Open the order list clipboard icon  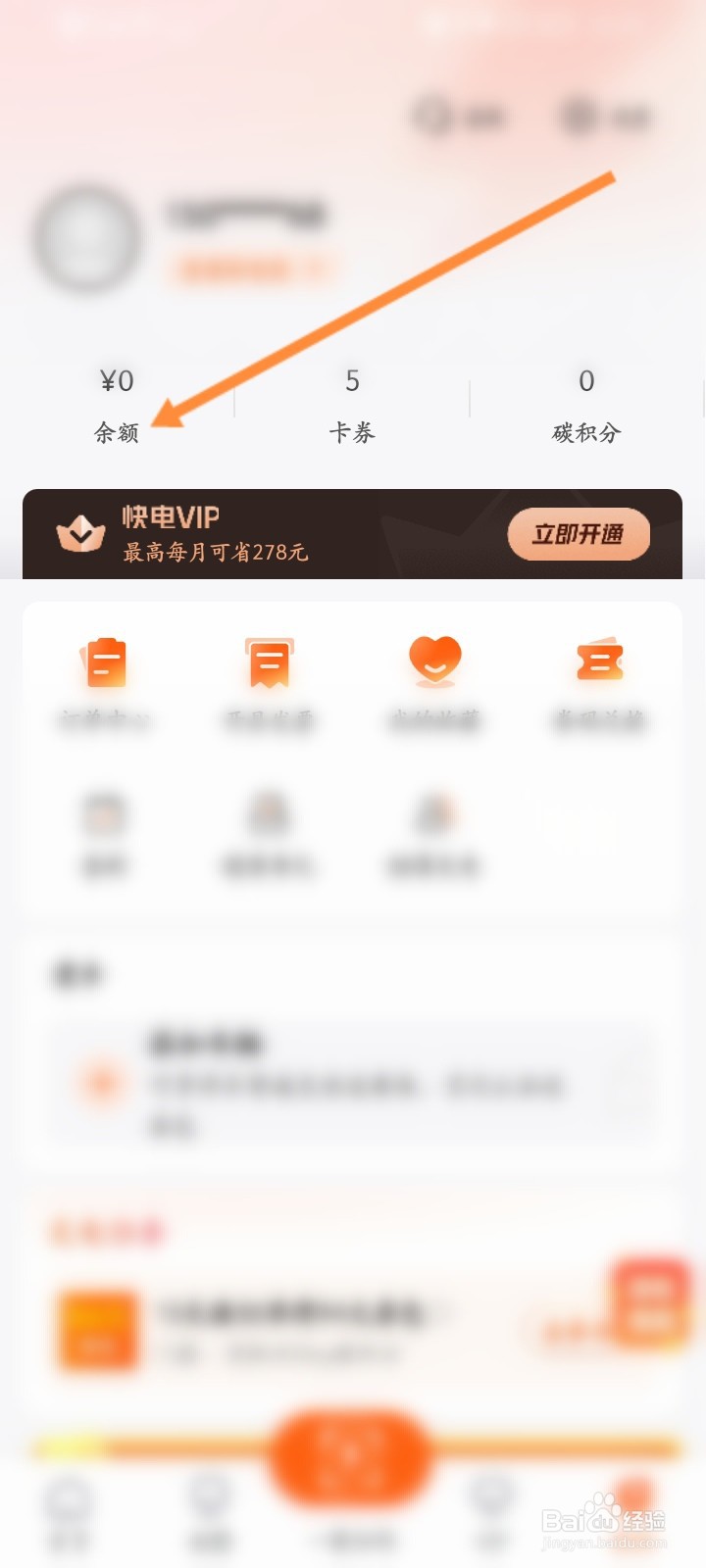(105, 664)
